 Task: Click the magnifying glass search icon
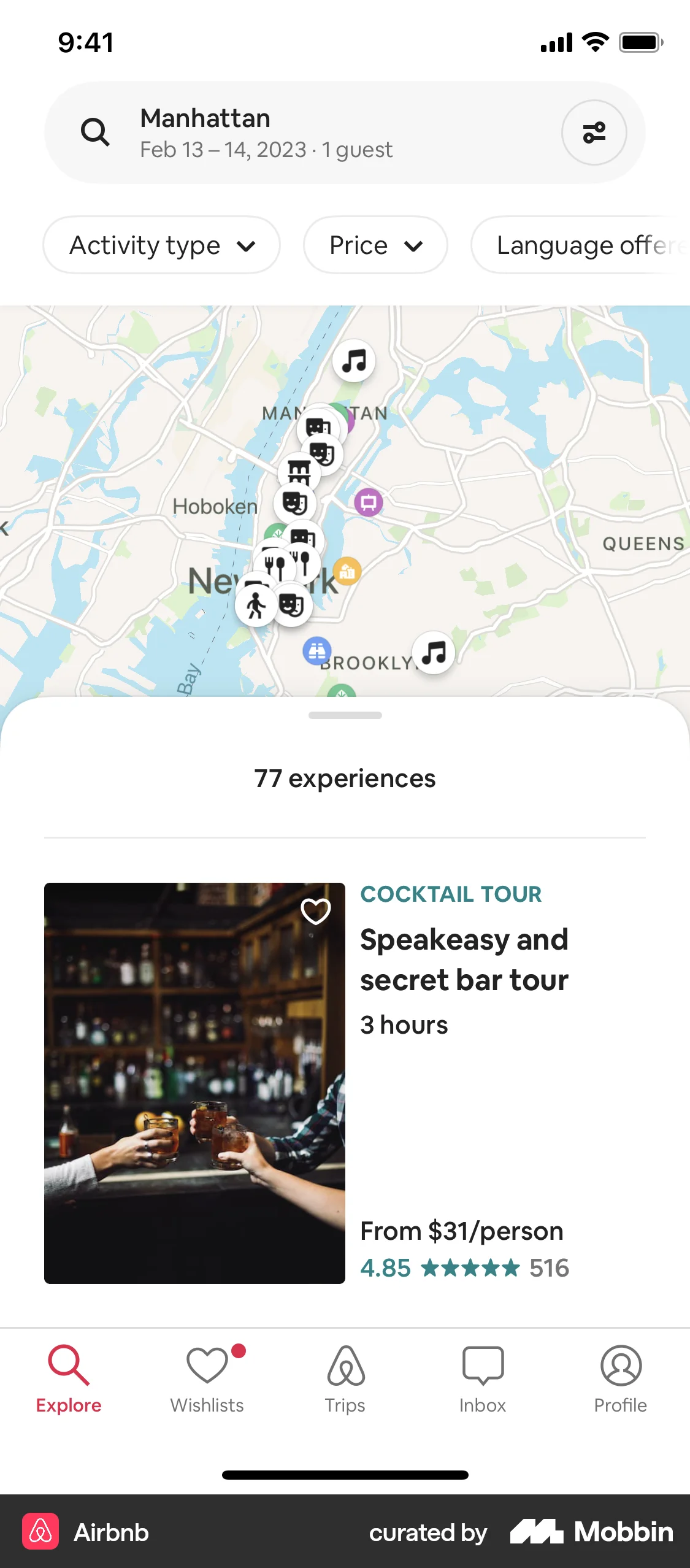click(95, 131)
